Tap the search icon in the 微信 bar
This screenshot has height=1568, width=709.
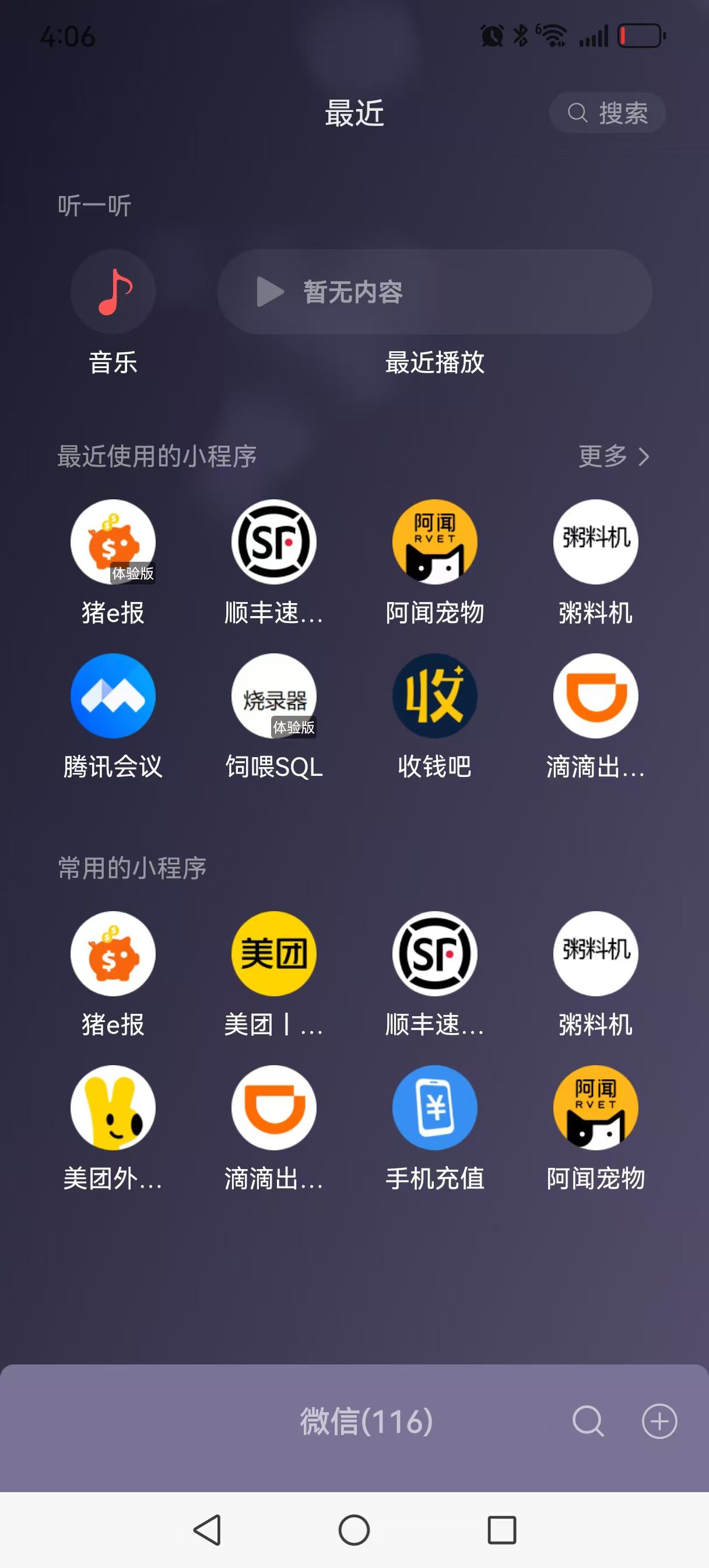tap(588, 1422)
